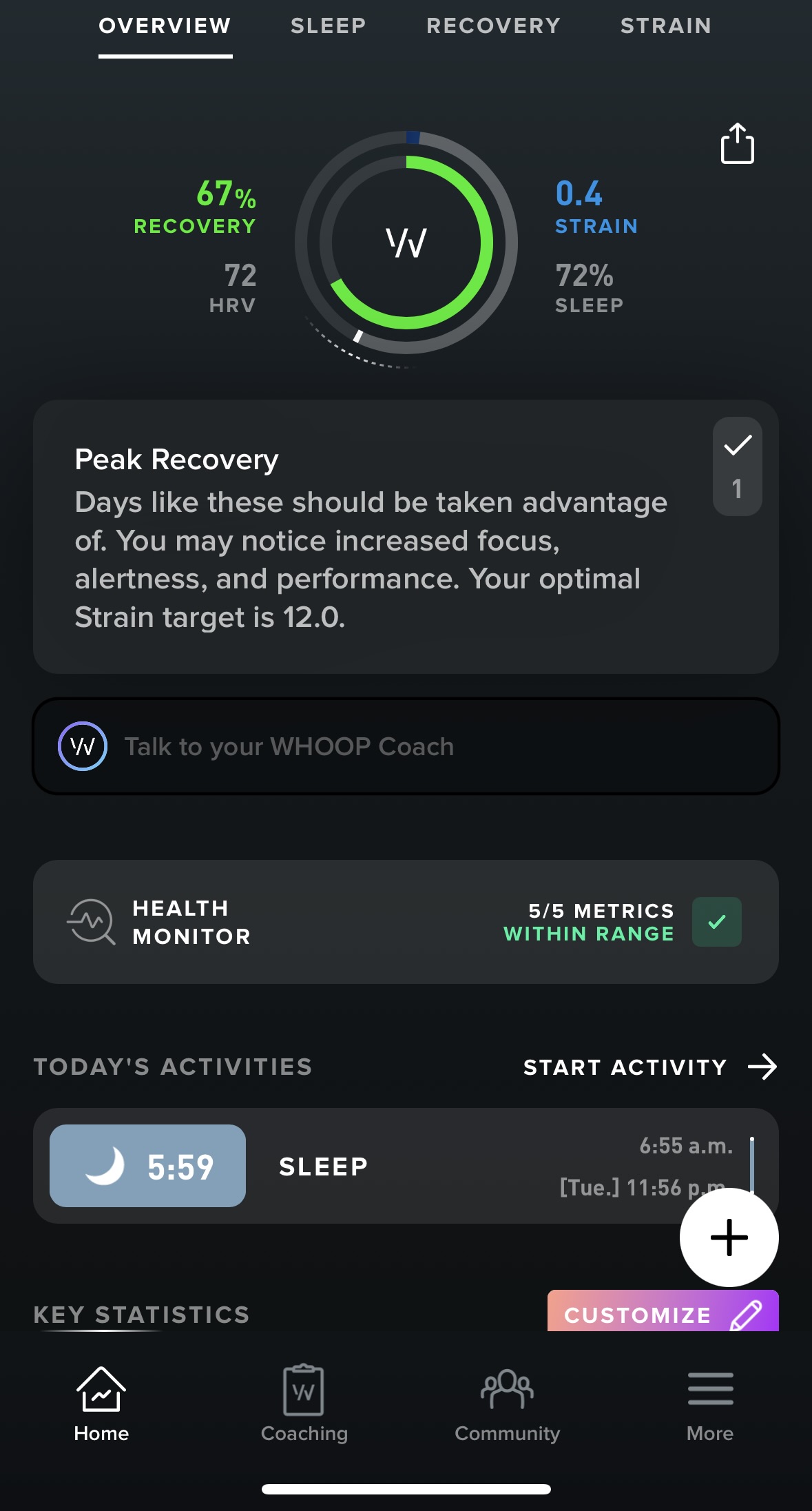
Task: Switch to the Community tab
Action: (x=507, y=1404)
